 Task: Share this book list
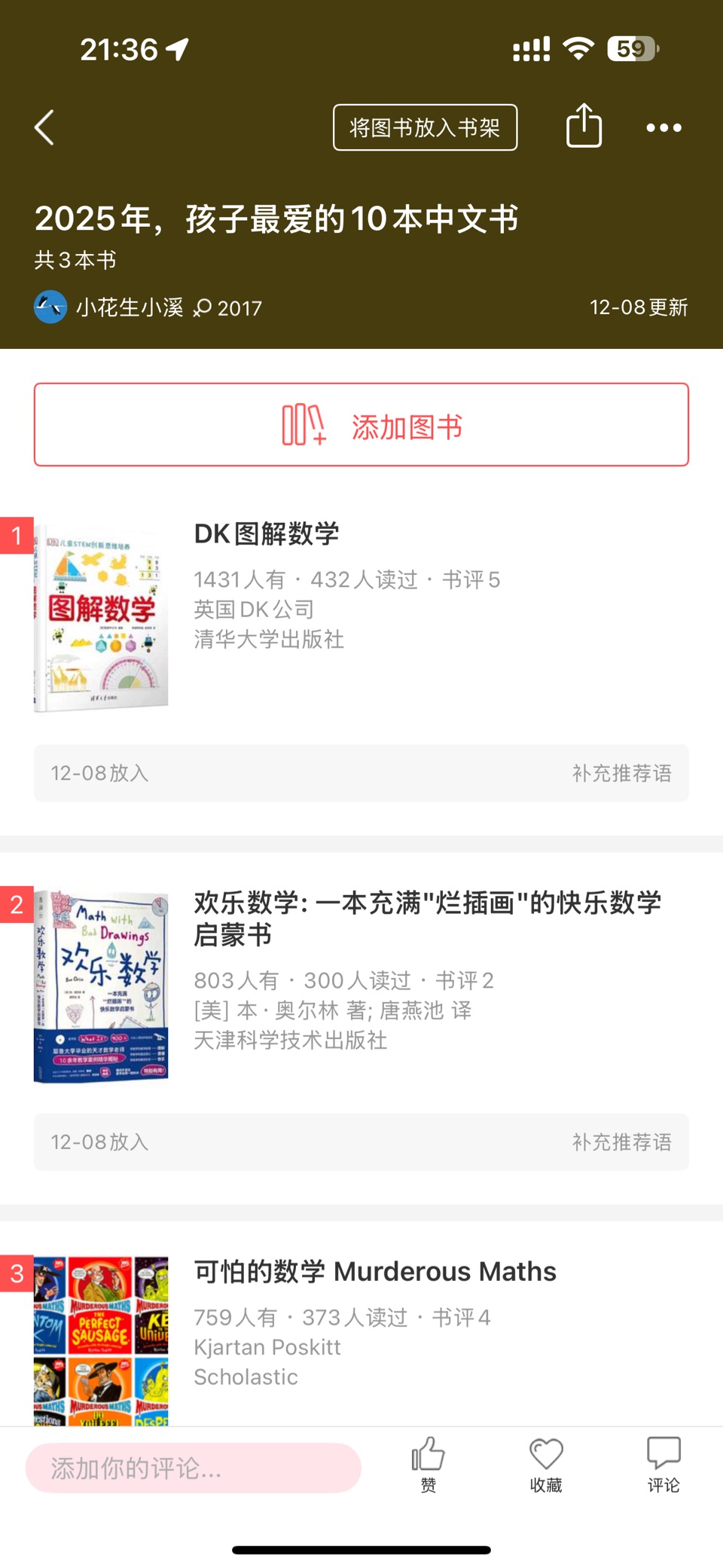click(x=584, y=126)
